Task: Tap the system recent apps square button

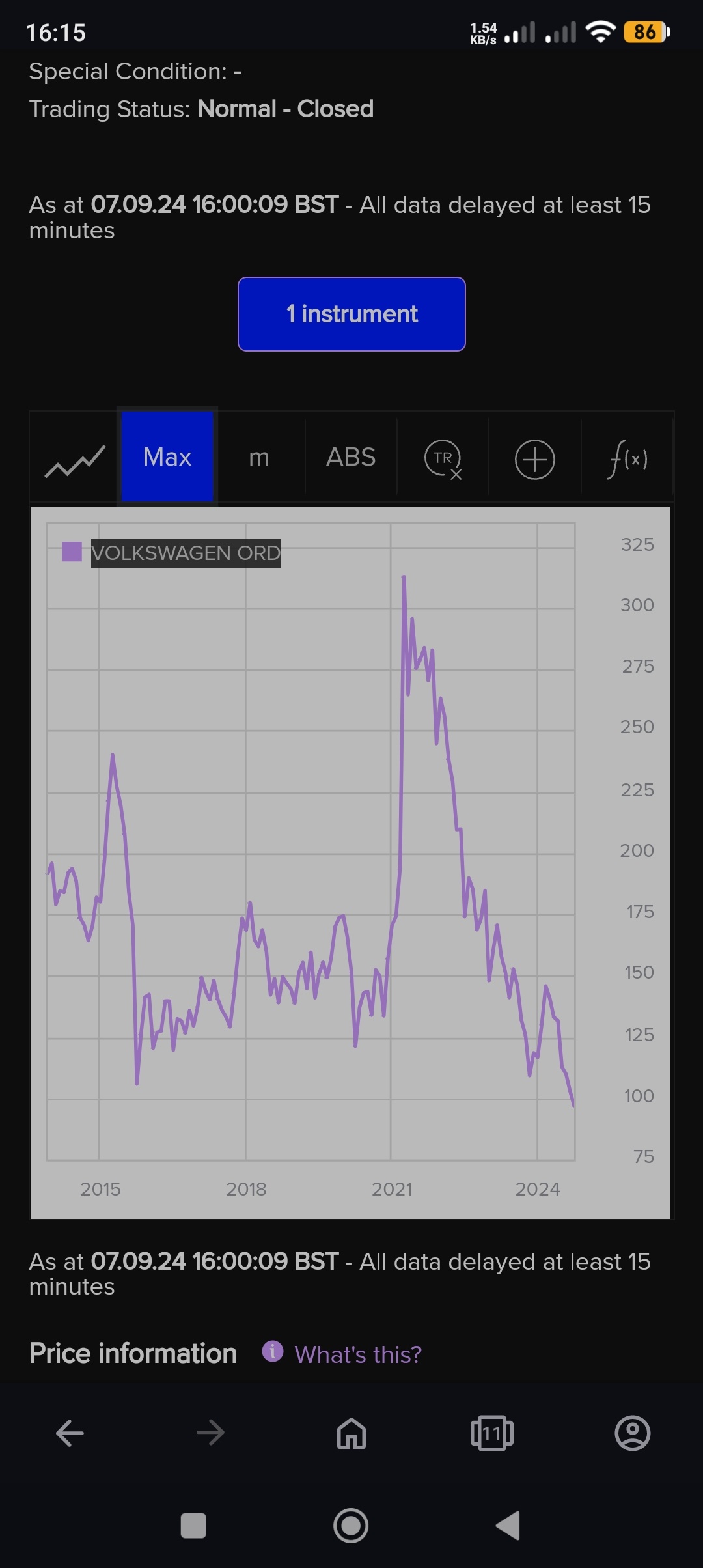Action: [x=193, y=1525]
